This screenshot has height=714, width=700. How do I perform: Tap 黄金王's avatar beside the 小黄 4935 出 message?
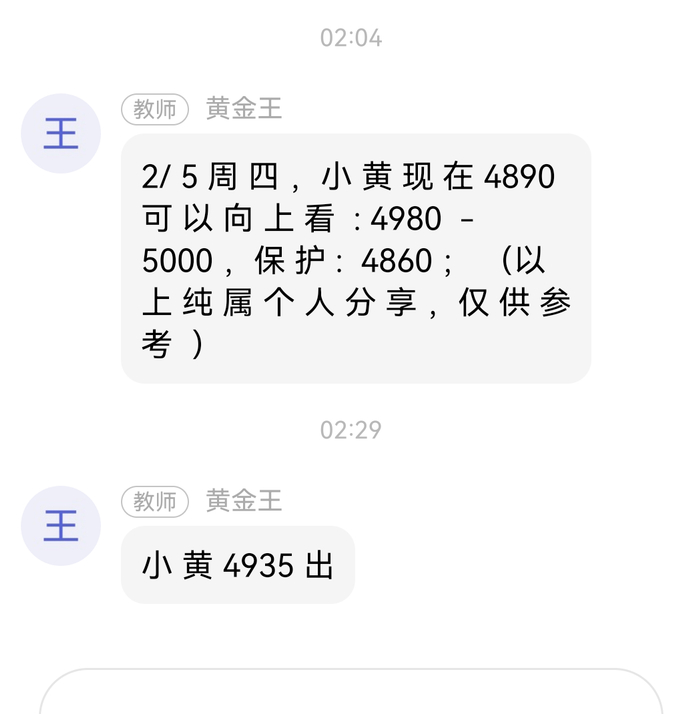click(x=61, y=525)
